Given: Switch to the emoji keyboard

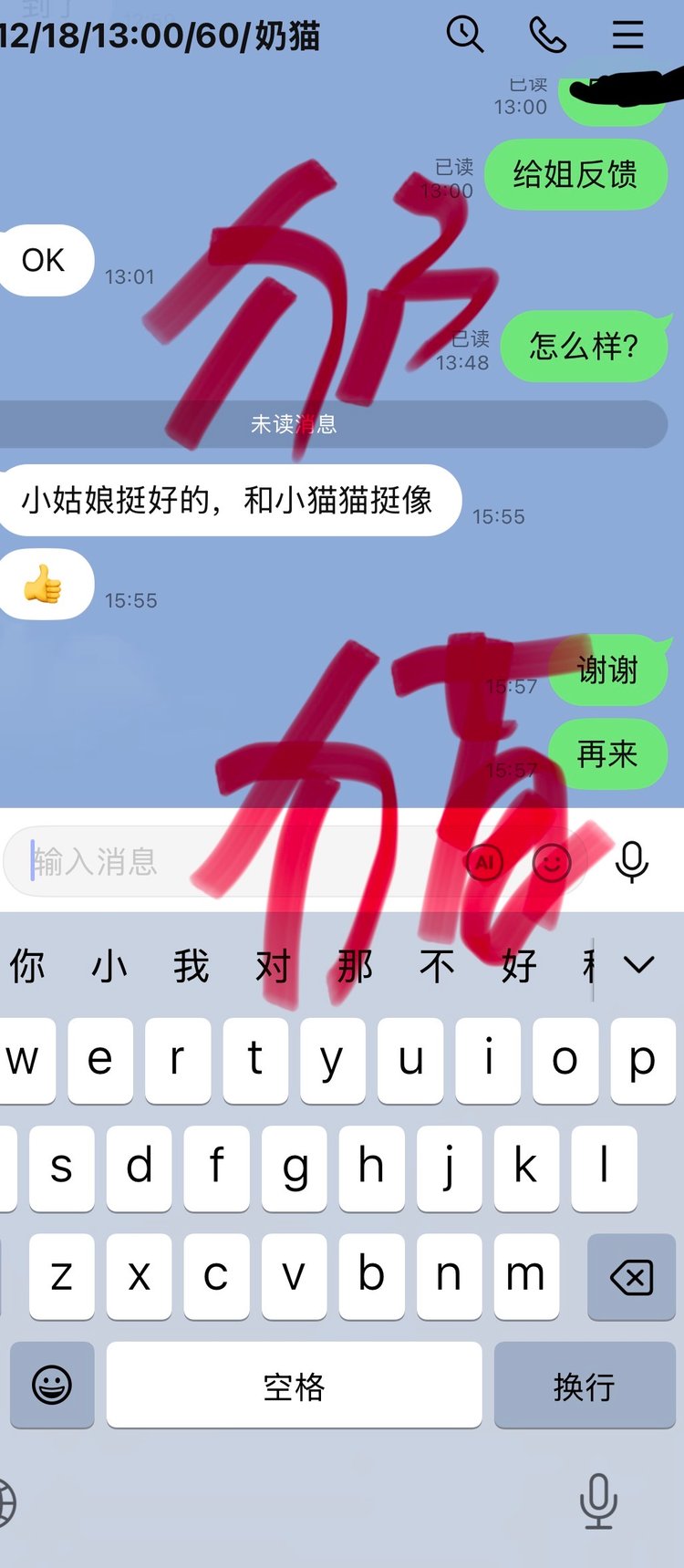Looking at the screenshot, I should 52,1385.
